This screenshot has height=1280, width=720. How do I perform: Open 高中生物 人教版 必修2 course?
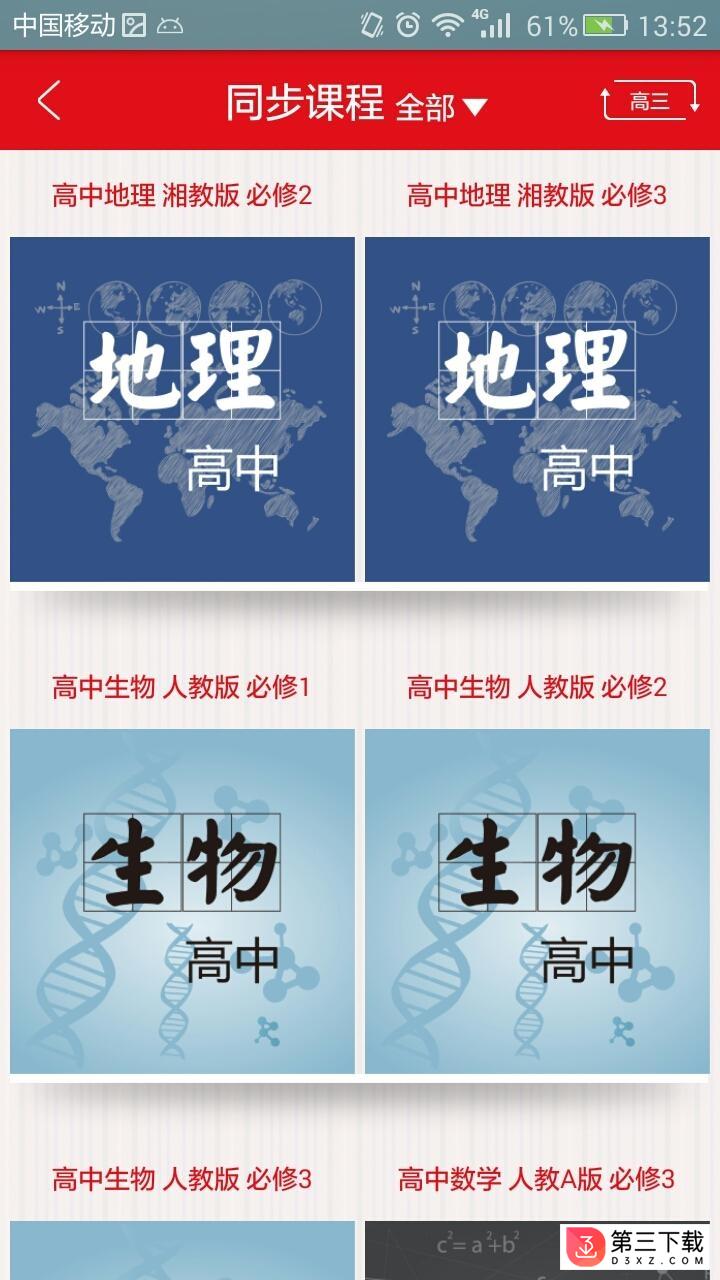pyautogui.click(x=537, y=901)
